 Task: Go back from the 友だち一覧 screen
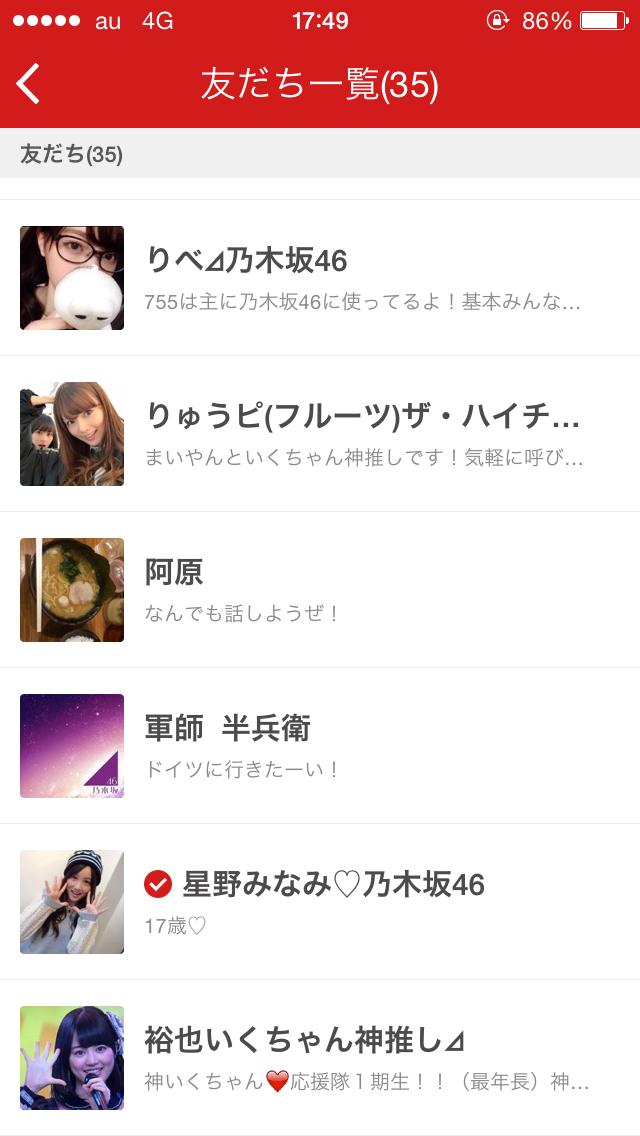click(x=29, y=84)
